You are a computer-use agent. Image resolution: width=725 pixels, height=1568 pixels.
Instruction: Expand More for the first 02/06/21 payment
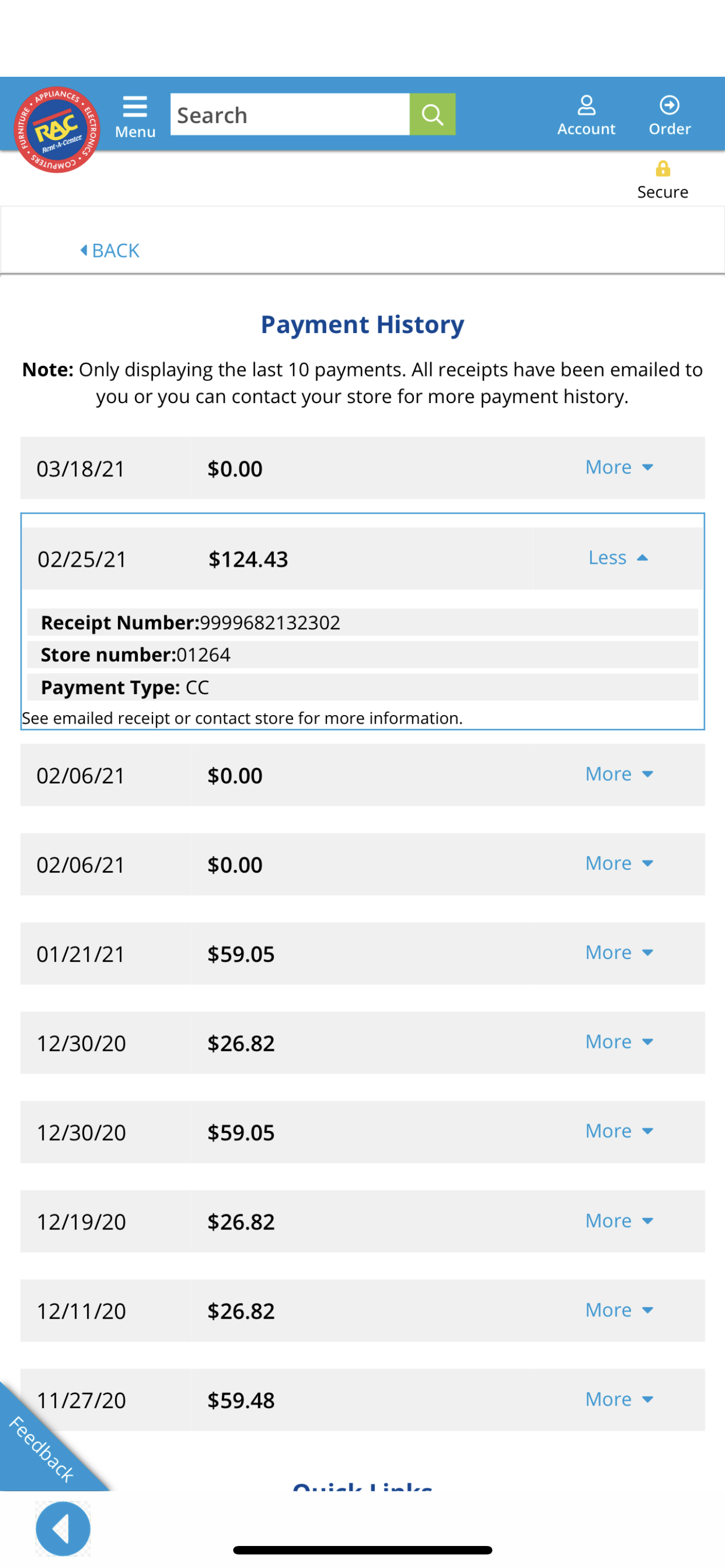(619, 774)
